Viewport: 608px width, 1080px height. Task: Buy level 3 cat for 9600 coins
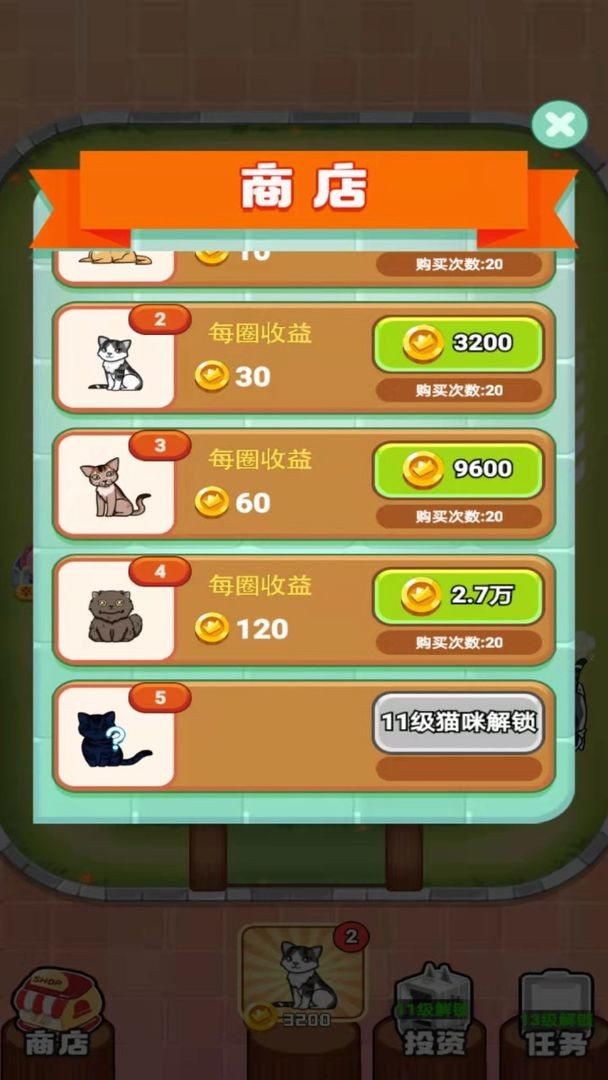tap(458, 469)
